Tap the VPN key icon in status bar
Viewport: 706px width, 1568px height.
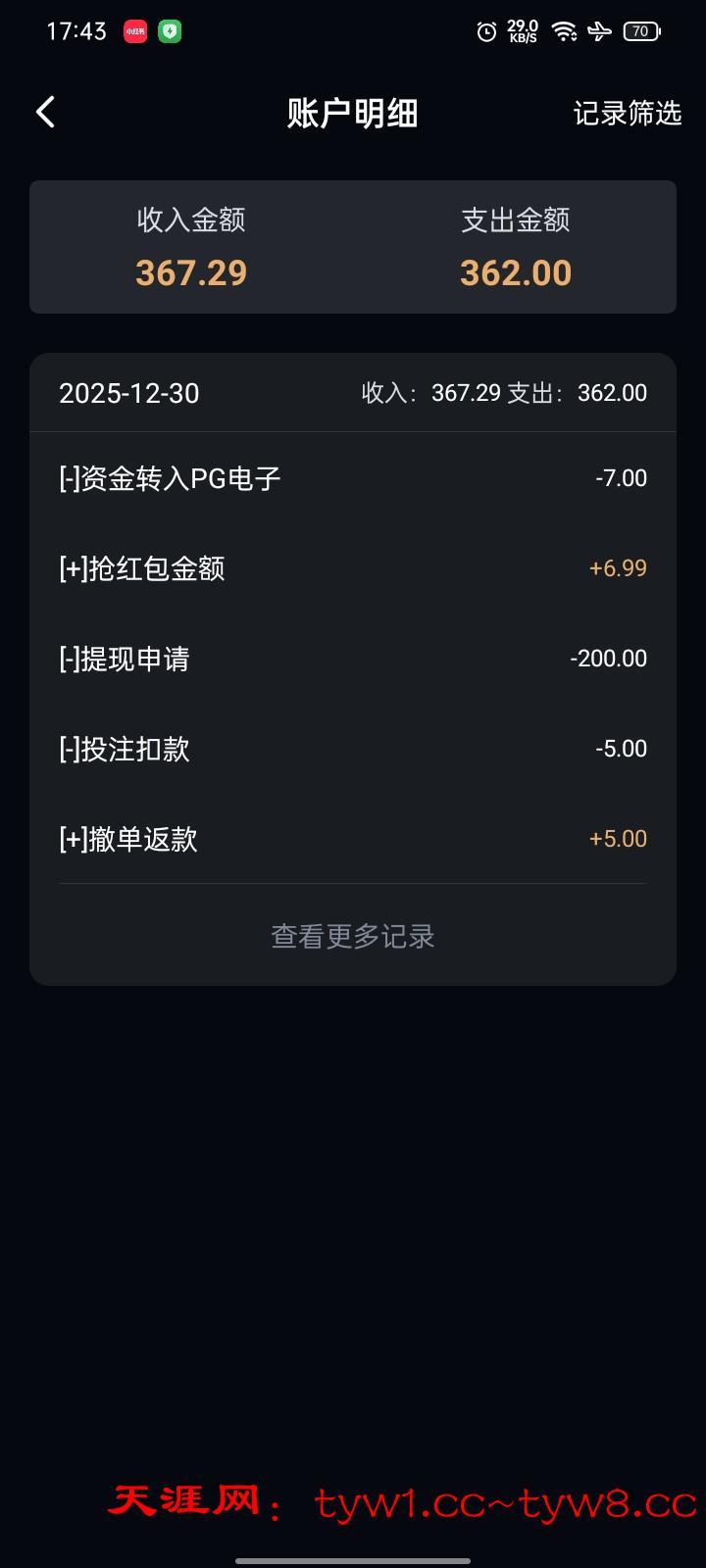tap(598, 31)
